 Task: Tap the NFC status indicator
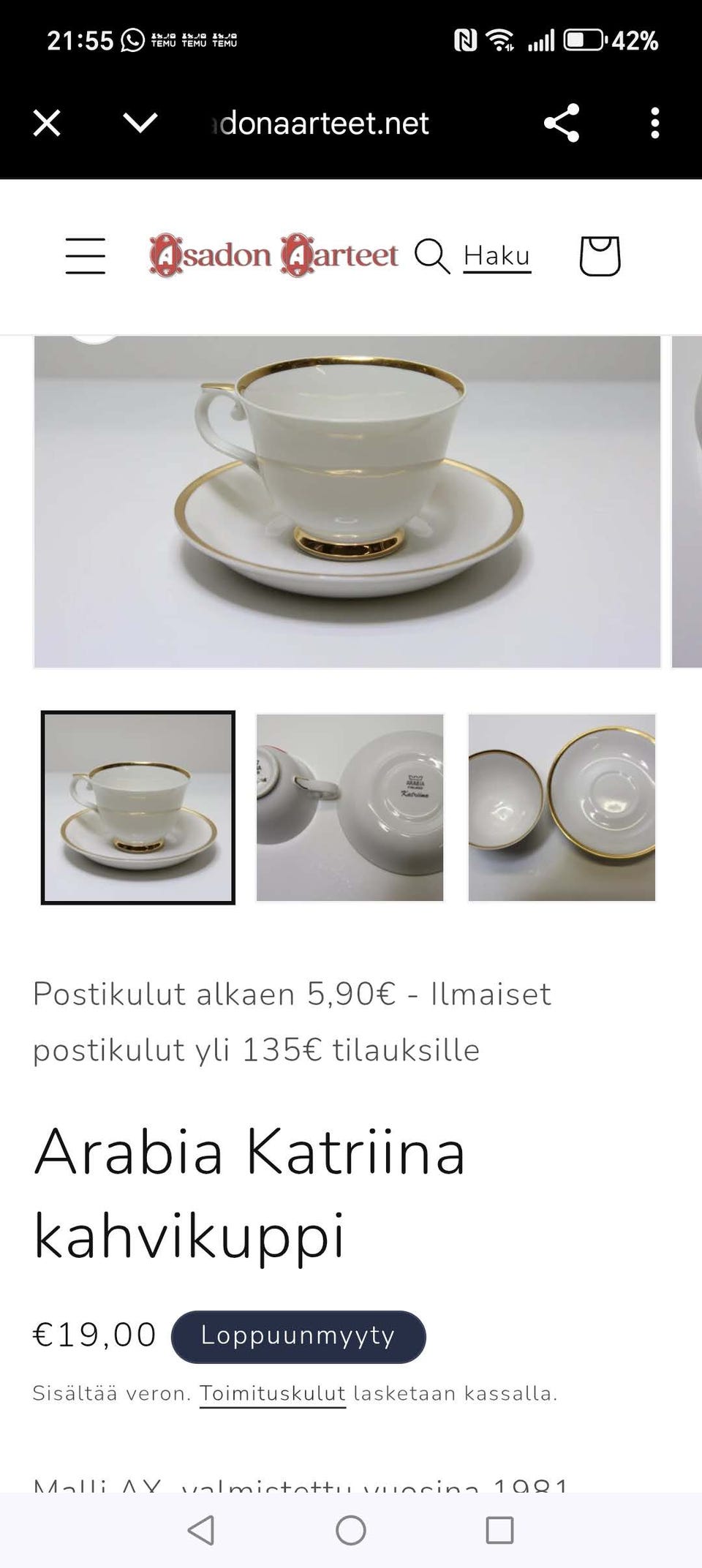click(x=466, y=40)
